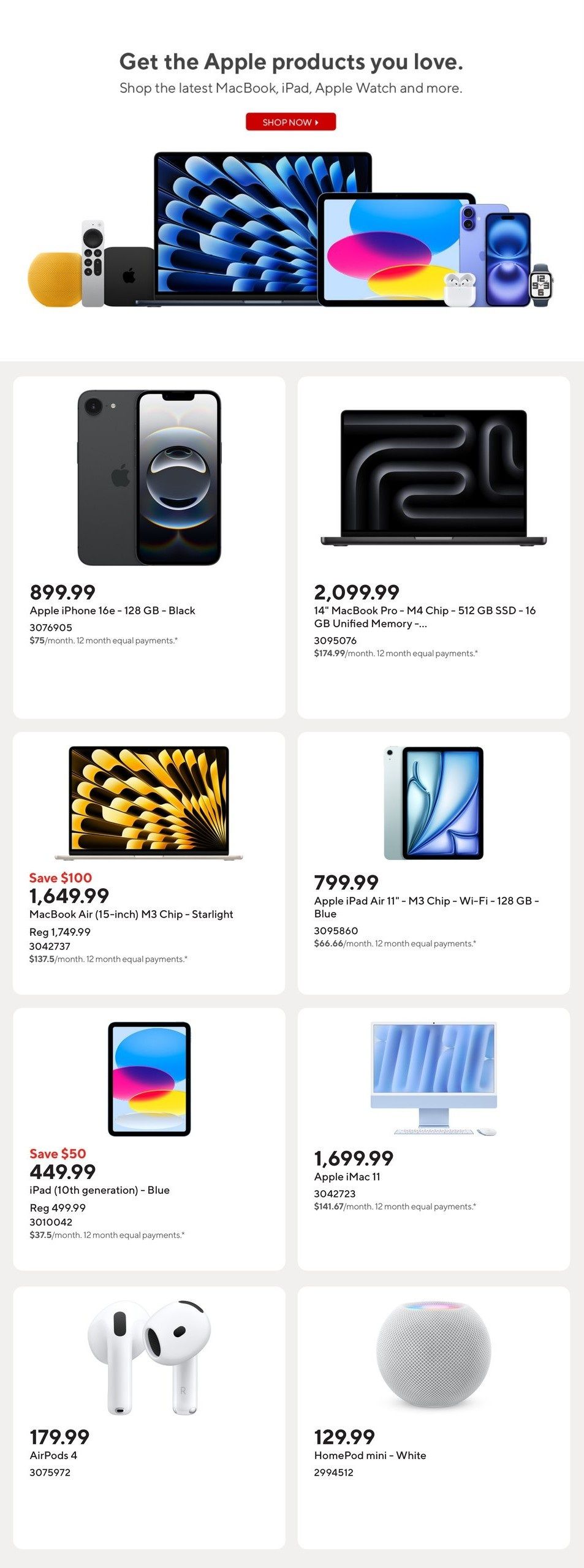This screenshot has width=584, height=1568.
Task: View the Apple iMac 1,699.99 product
Action: coord(433,1138)
